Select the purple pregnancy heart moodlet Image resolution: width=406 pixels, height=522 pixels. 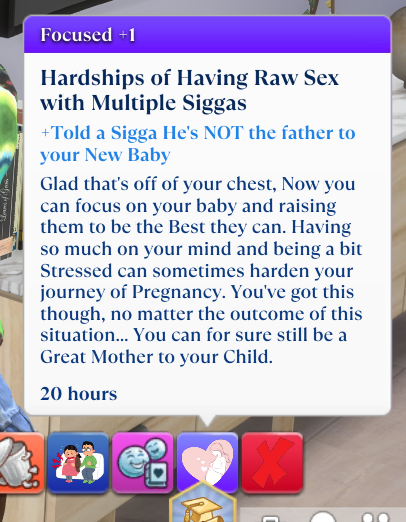tap(207, 459)
